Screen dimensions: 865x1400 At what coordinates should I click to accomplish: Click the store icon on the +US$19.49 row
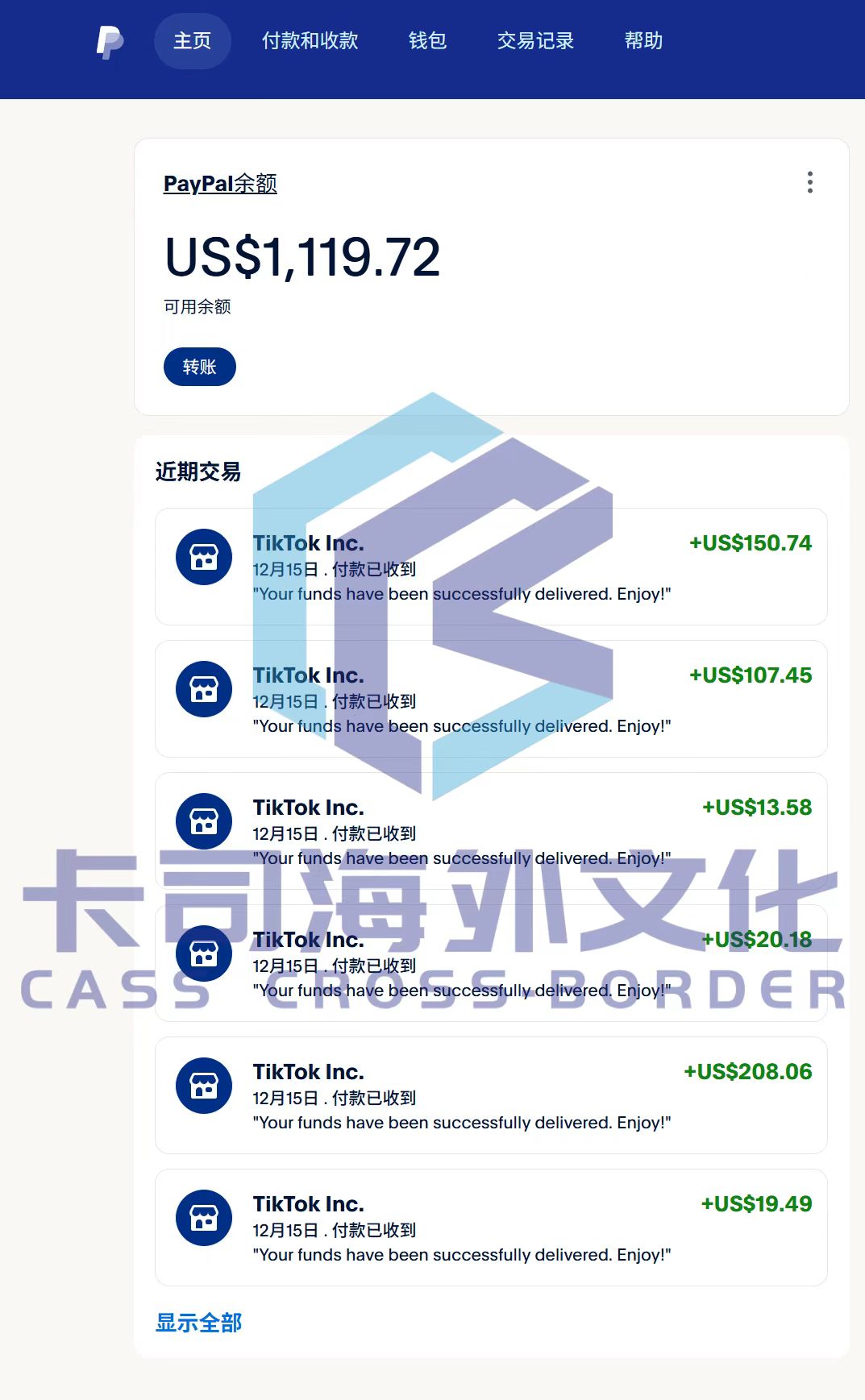[x=204, y=1217]
